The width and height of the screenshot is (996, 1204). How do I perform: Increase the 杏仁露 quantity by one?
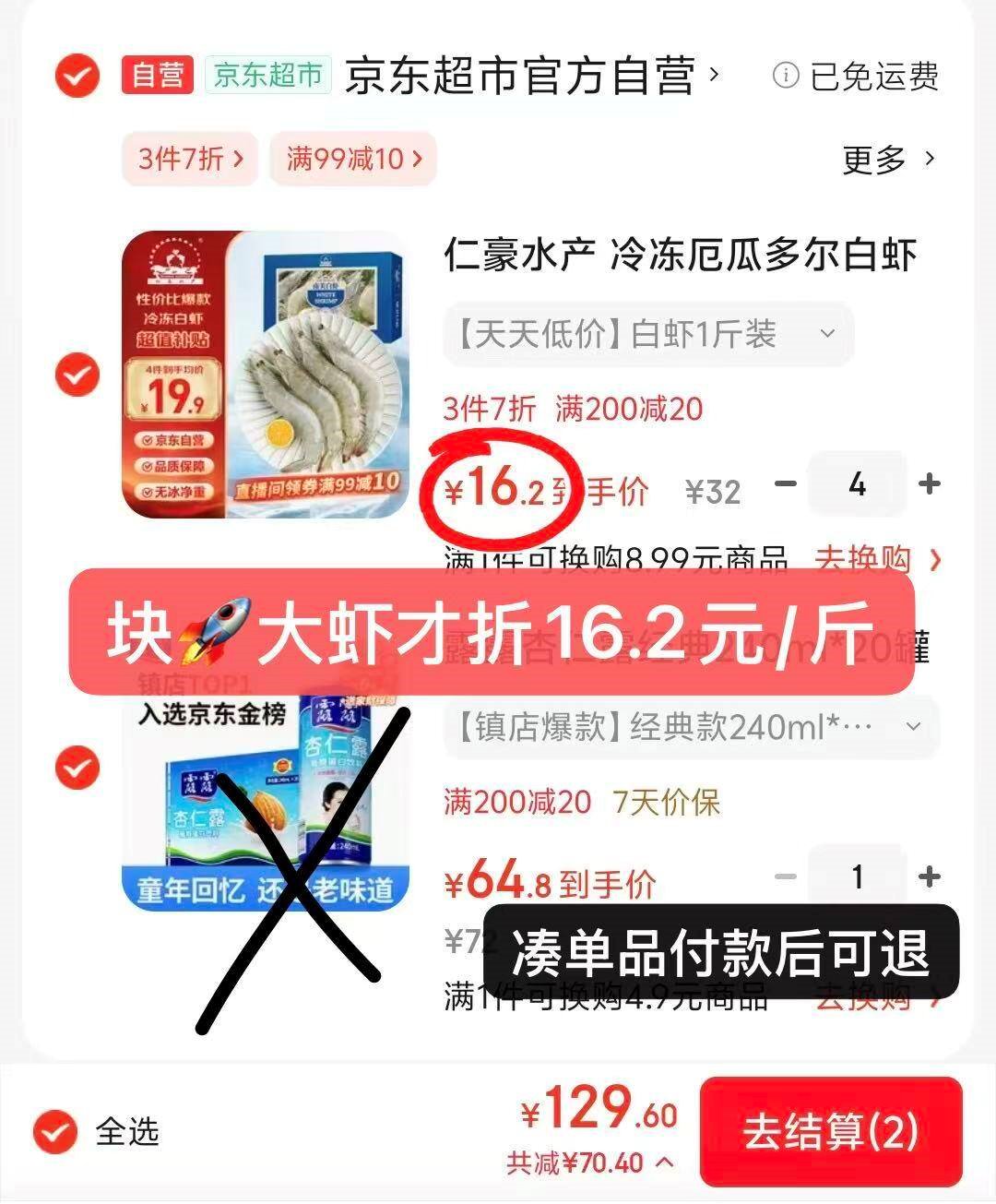coord(930,876)
